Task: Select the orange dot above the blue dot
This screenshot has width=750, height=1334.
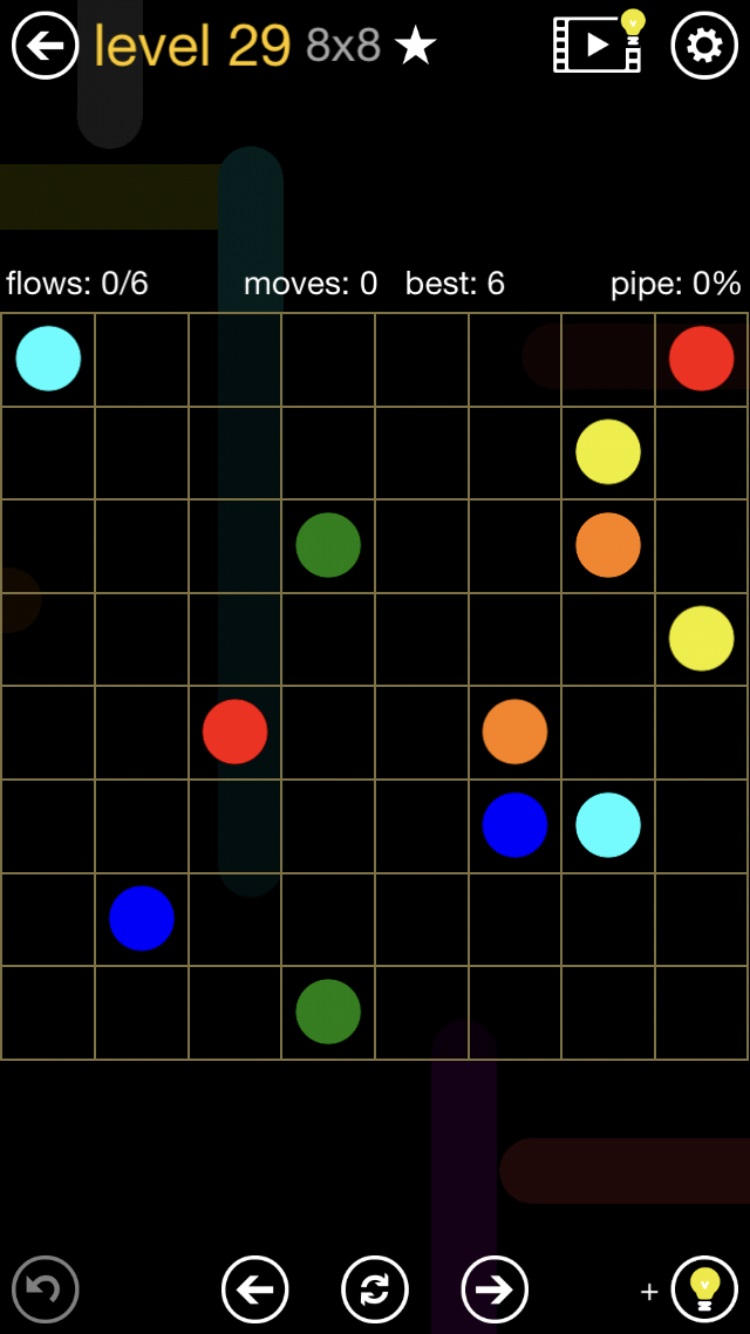Action: 515,731
